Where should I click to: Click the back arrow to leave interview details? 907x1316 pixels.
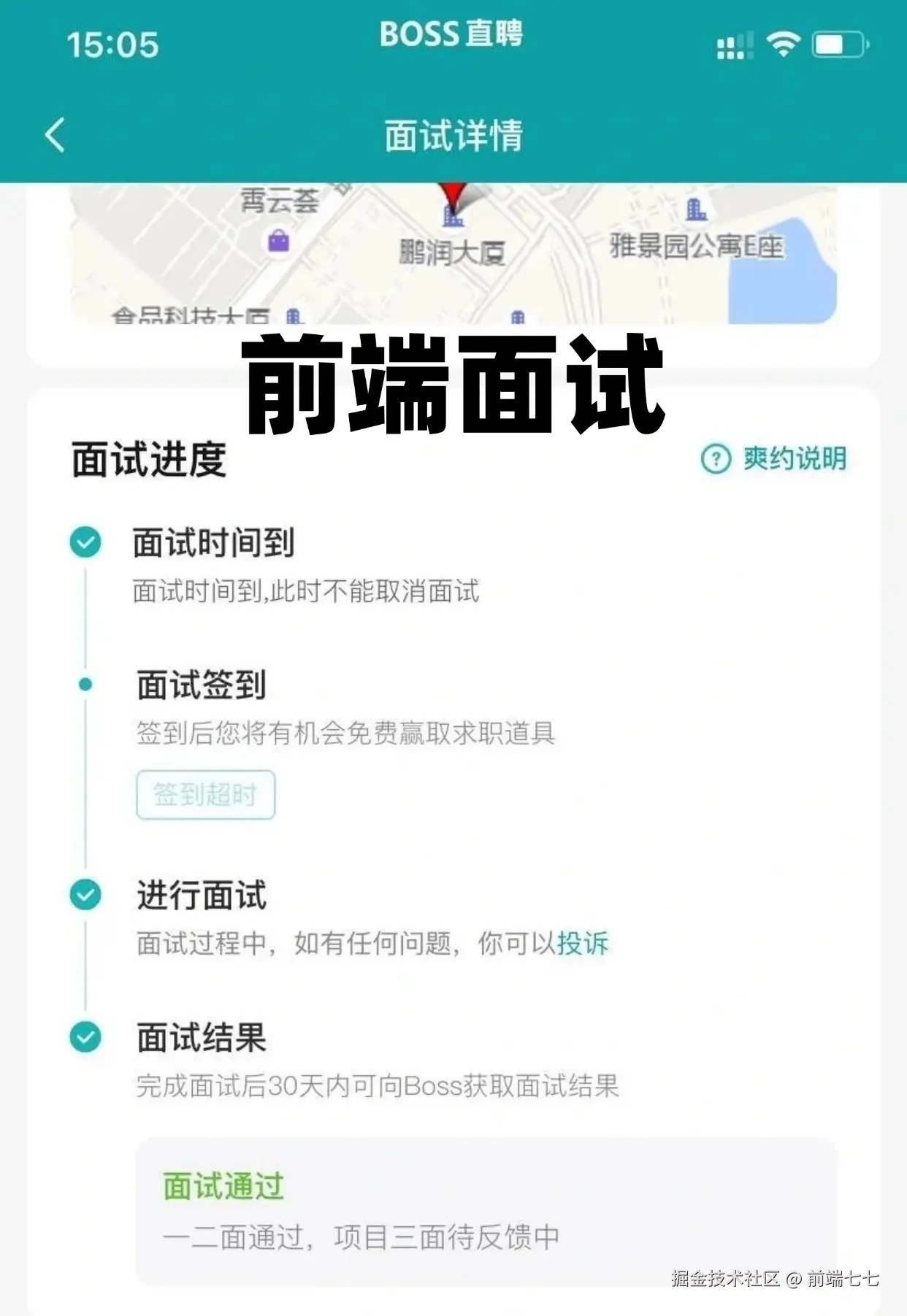tap(55, 135)
